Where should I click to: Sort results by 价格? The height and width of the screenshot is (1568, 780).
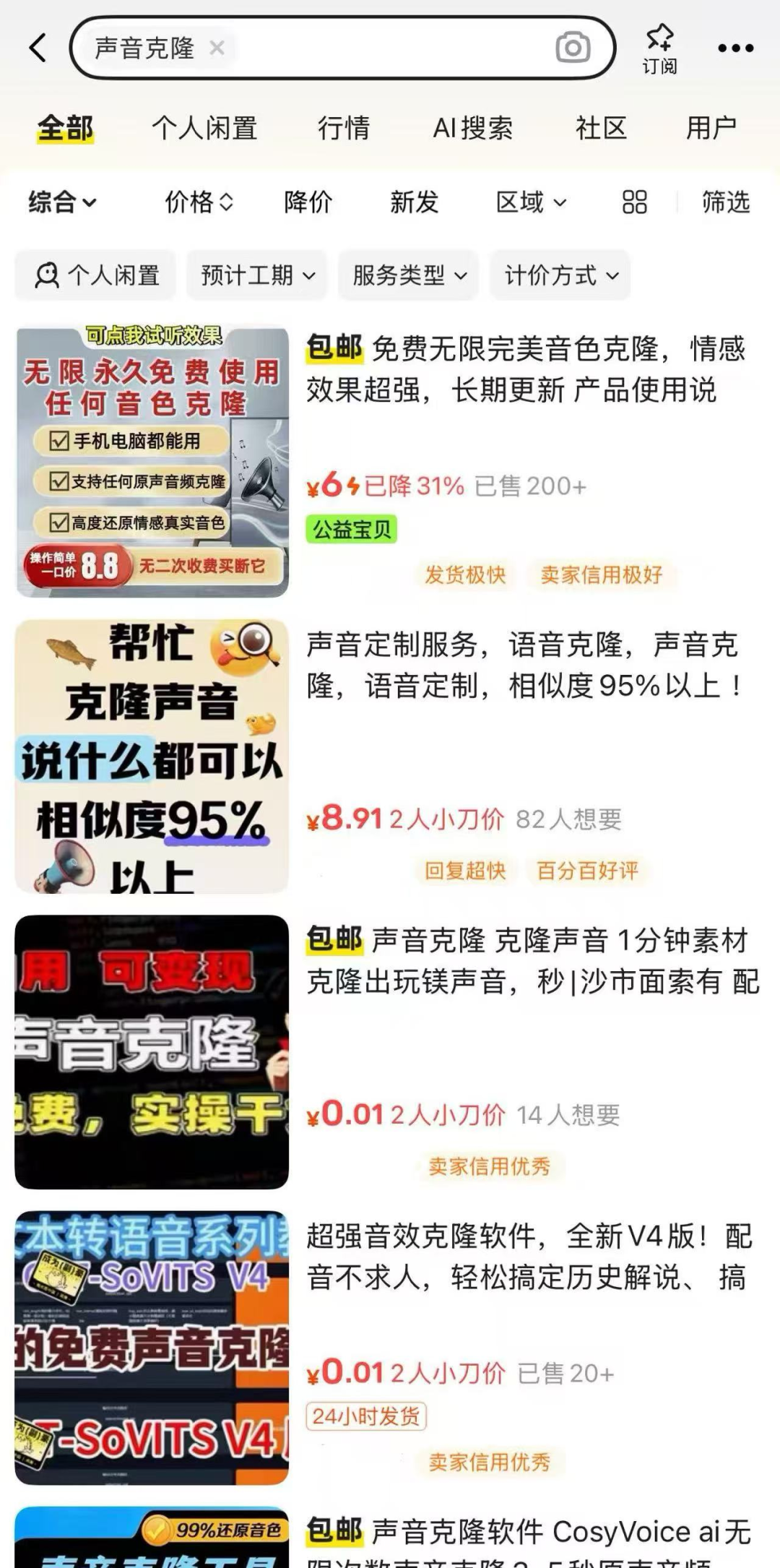point(199,202)
